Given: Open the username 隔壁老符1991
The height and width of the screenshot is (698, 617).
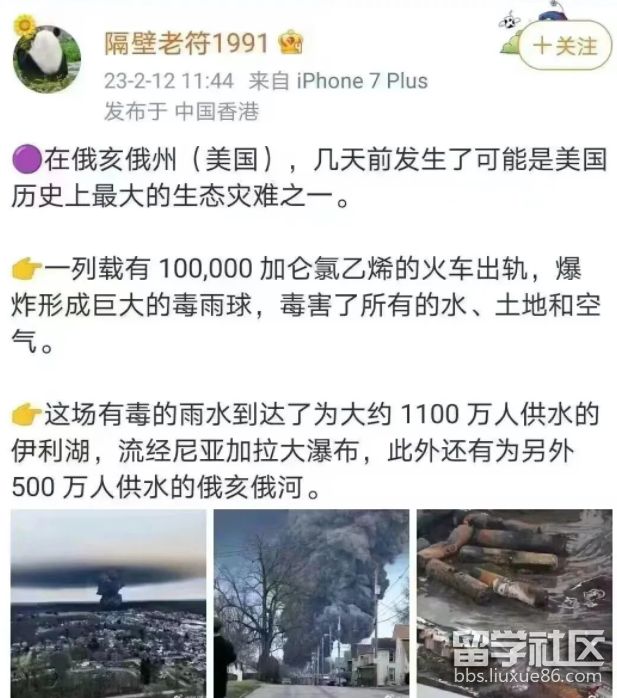Looking at the screenshot, I should click(x=186, y=44).
